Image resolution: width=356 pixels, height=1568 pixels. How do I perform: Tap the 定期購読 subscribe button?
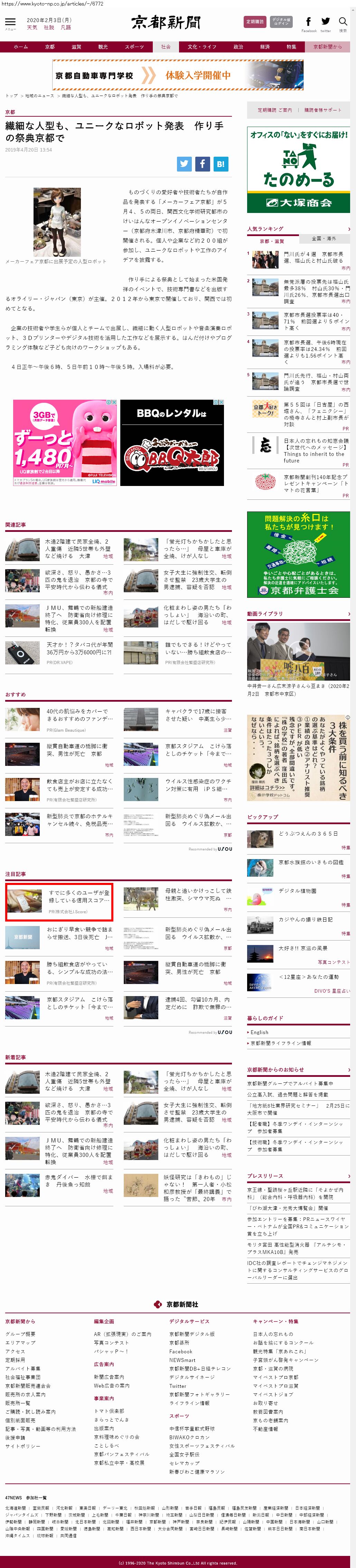(x=255, y=21)
